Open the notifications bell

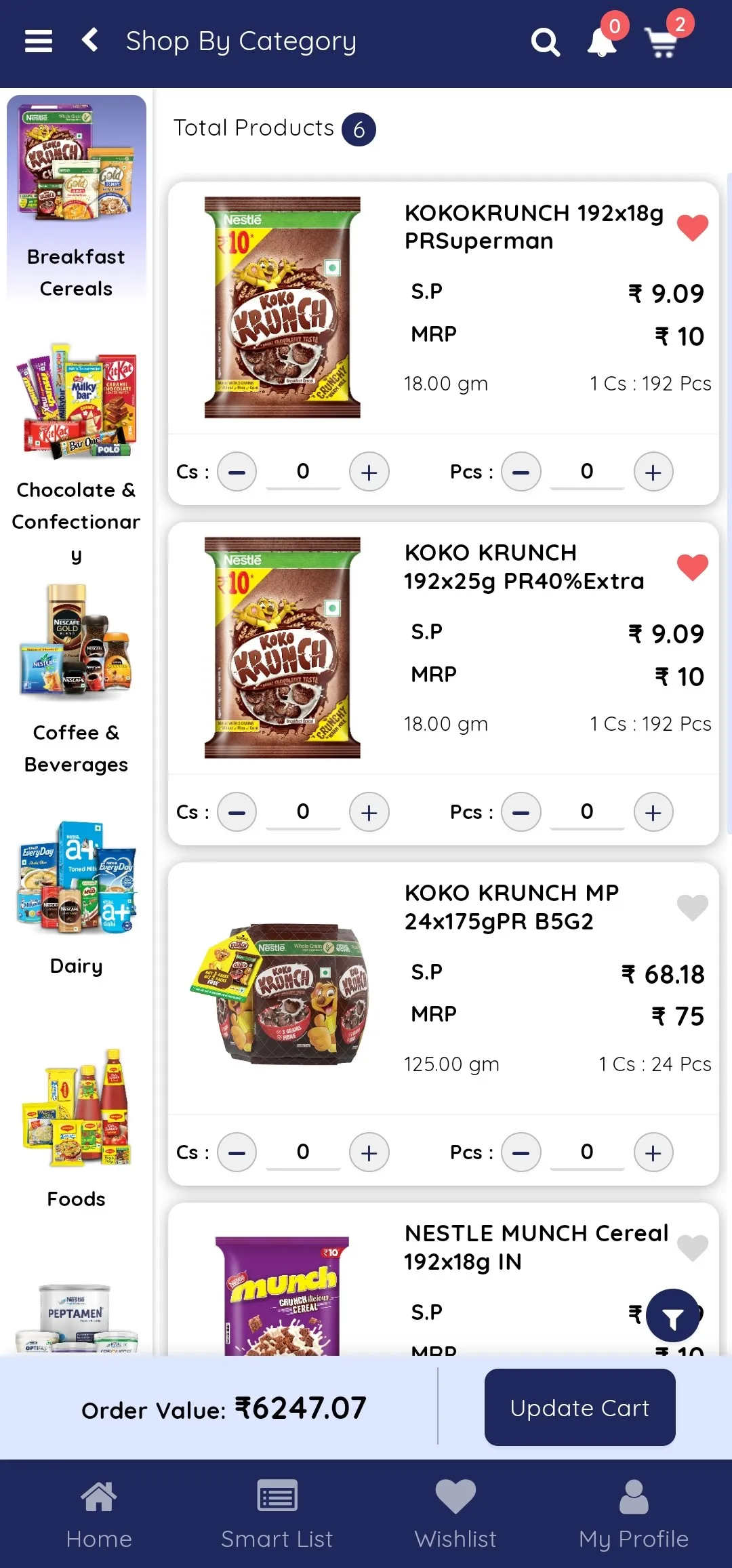601,42
